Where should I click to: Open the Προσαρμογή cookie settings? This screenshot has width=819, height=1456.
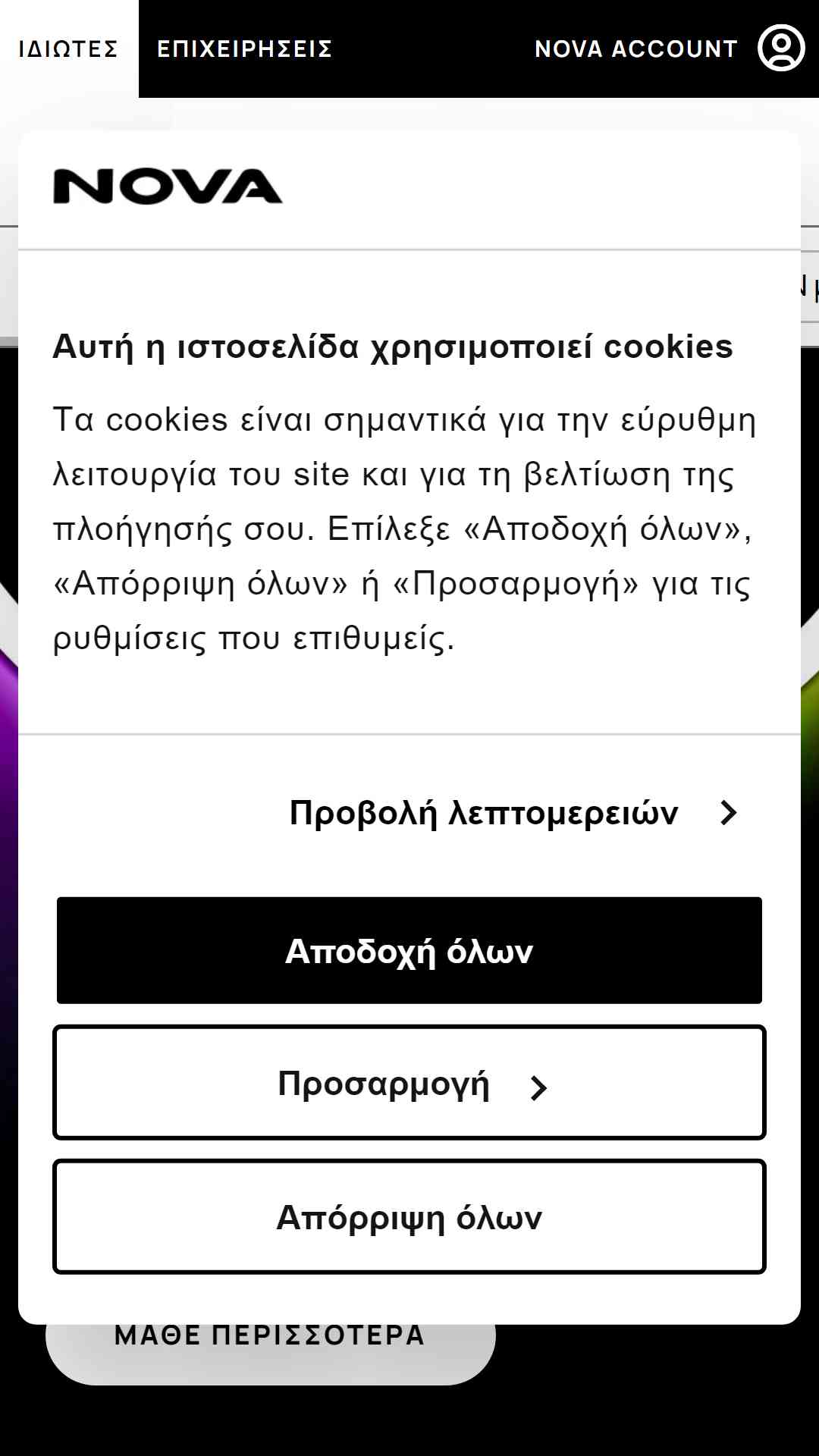(409, 1082)
